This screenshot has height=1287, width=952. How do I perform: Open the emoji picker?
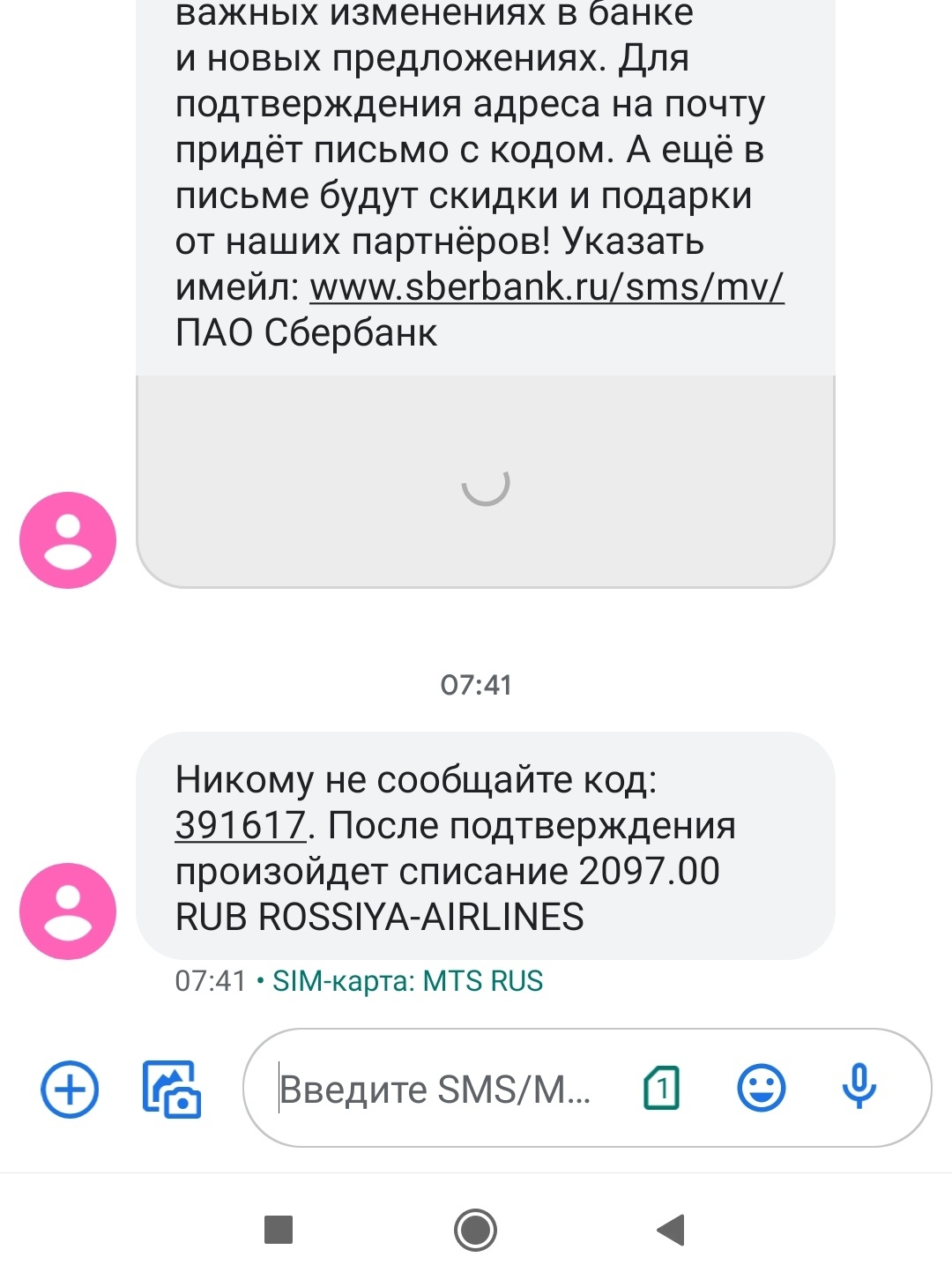point(761,1088)
